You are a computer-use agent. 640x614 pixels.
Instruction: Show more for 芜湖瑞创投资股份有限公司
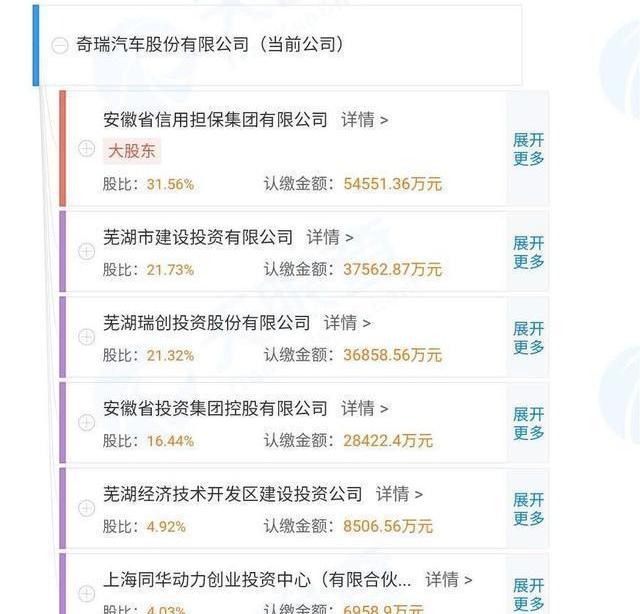(x=528, y=338)
